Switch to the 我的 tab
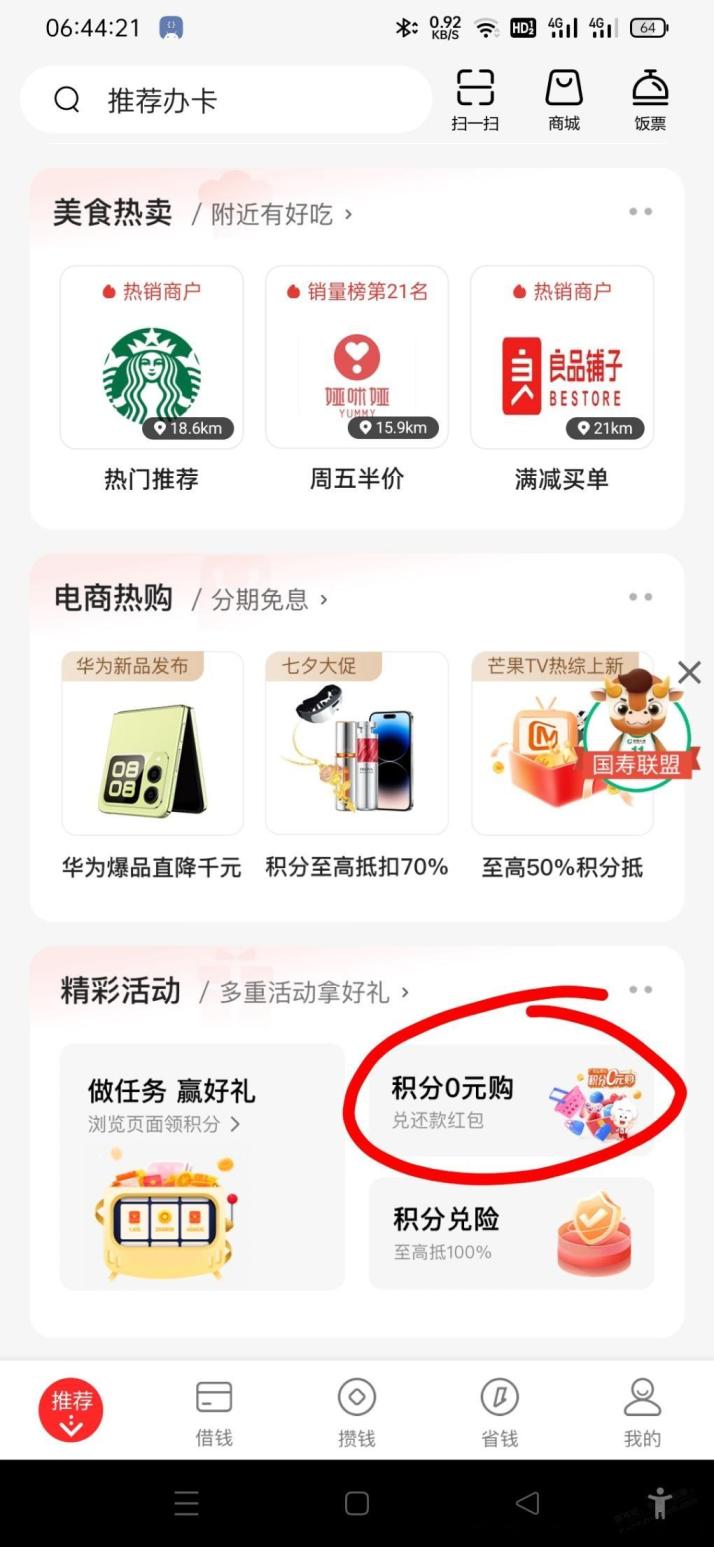This screenshot has width=714, height=1547. pyautogui.click(x=642, y=1412)
